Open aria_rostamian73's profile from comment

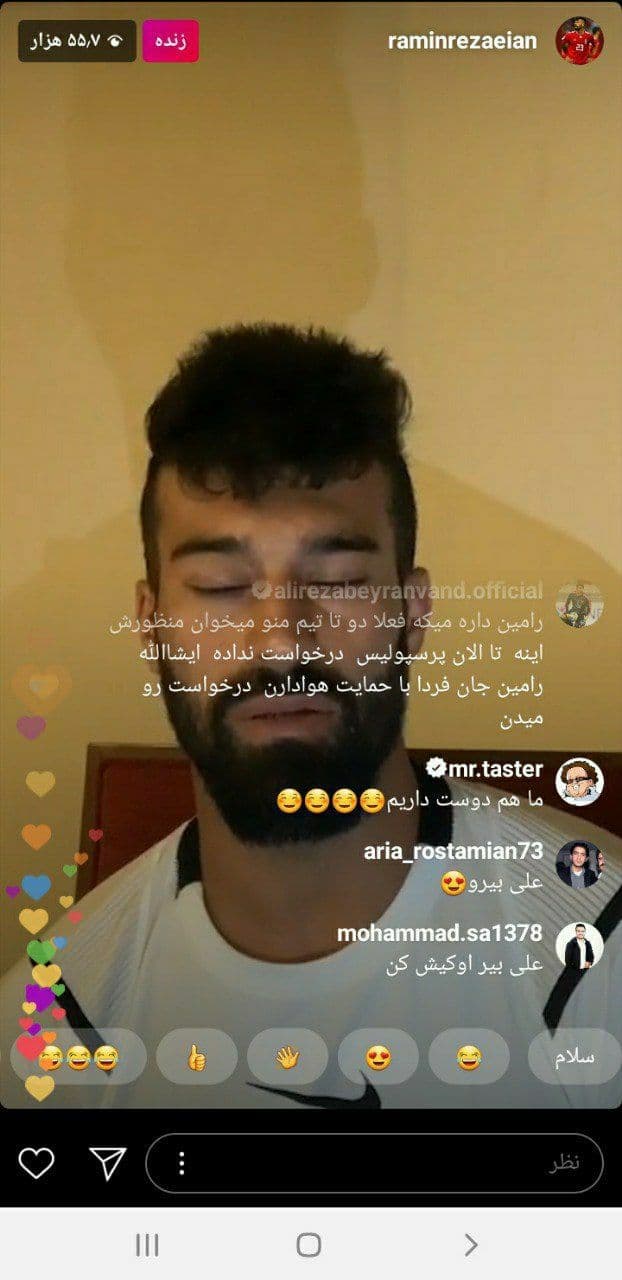(x=579, y=863)
